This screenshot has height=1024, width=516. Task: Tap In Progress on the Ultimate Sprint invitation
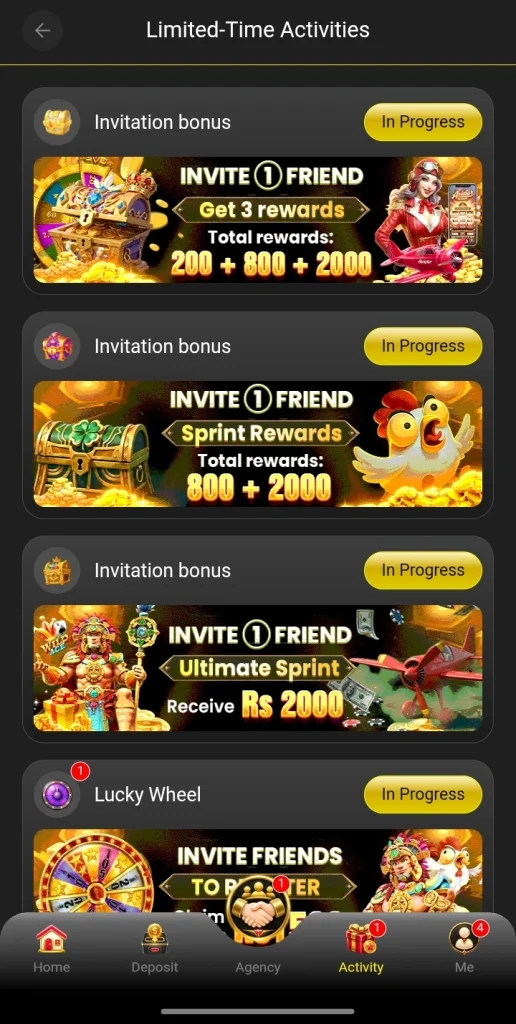coord(423,570)
